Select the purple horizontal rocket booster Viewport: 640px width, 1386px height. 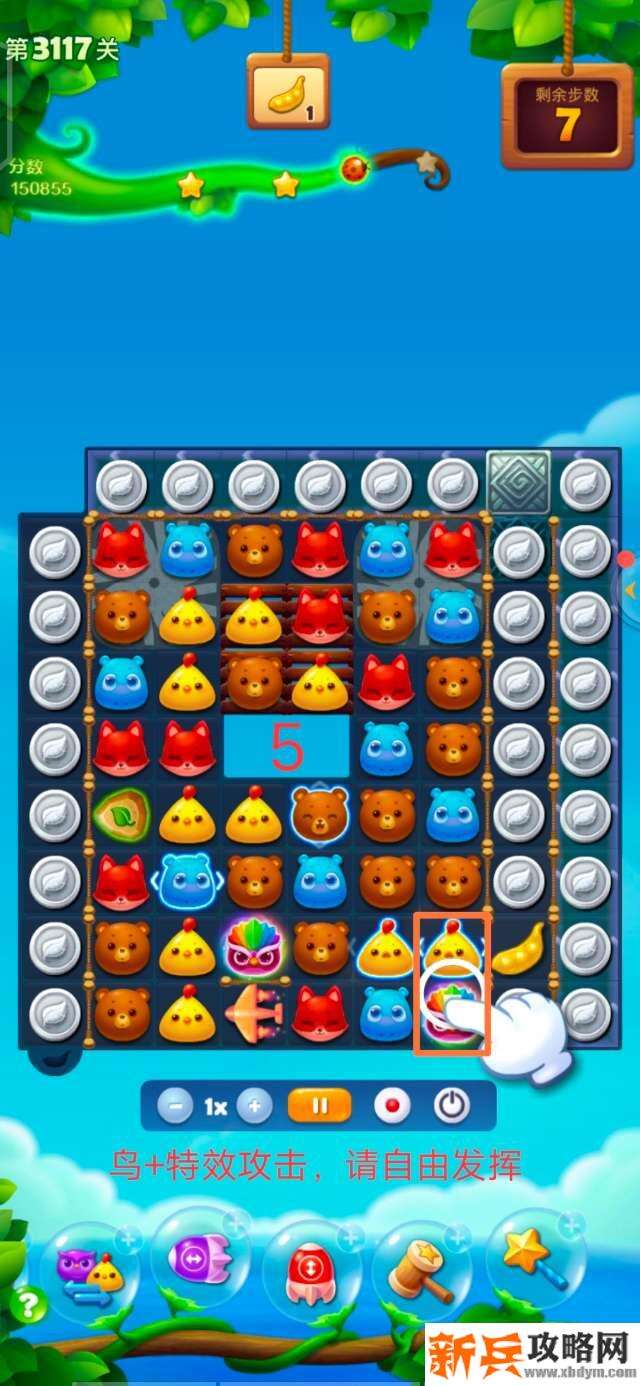(199, 1258)
